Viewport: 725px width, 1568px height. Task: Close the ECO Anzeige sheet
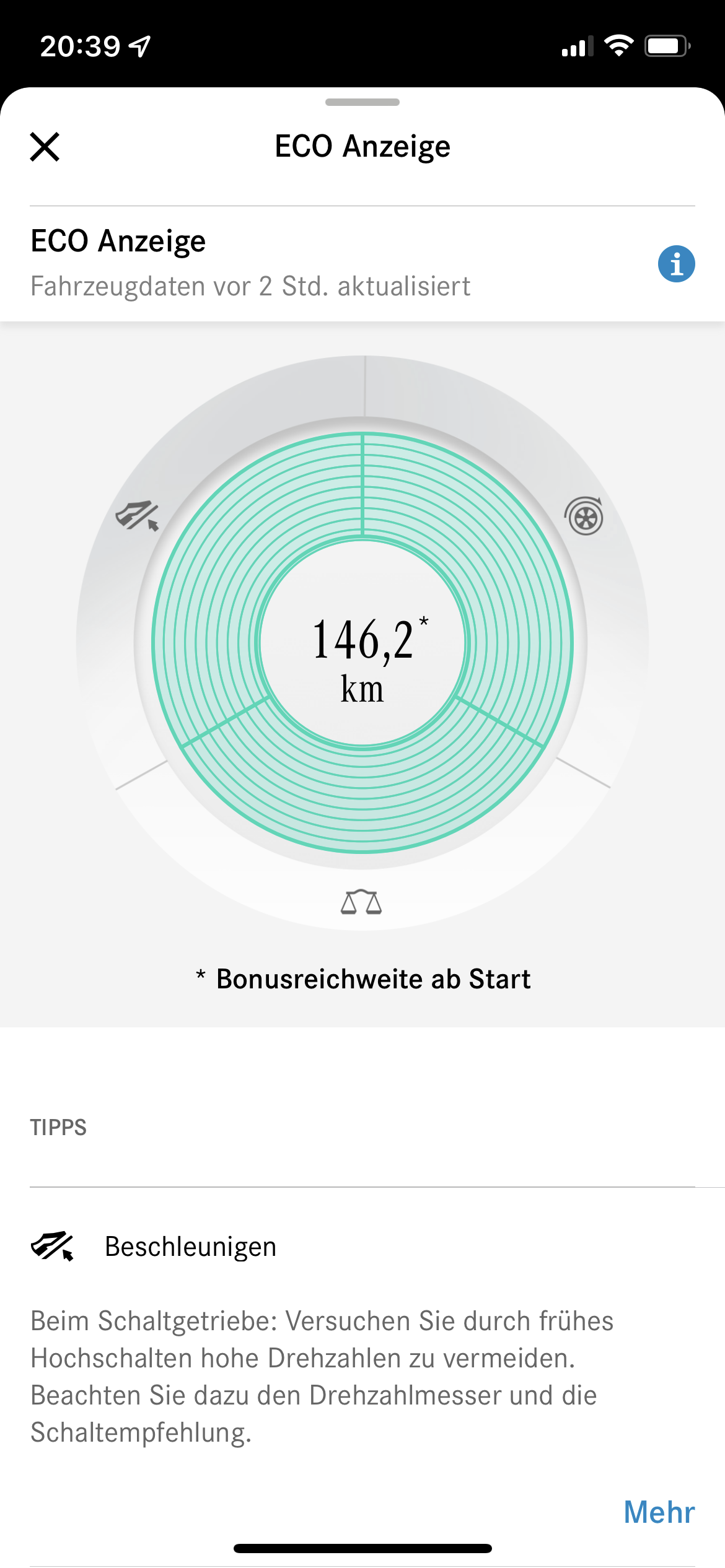point(45,147)
